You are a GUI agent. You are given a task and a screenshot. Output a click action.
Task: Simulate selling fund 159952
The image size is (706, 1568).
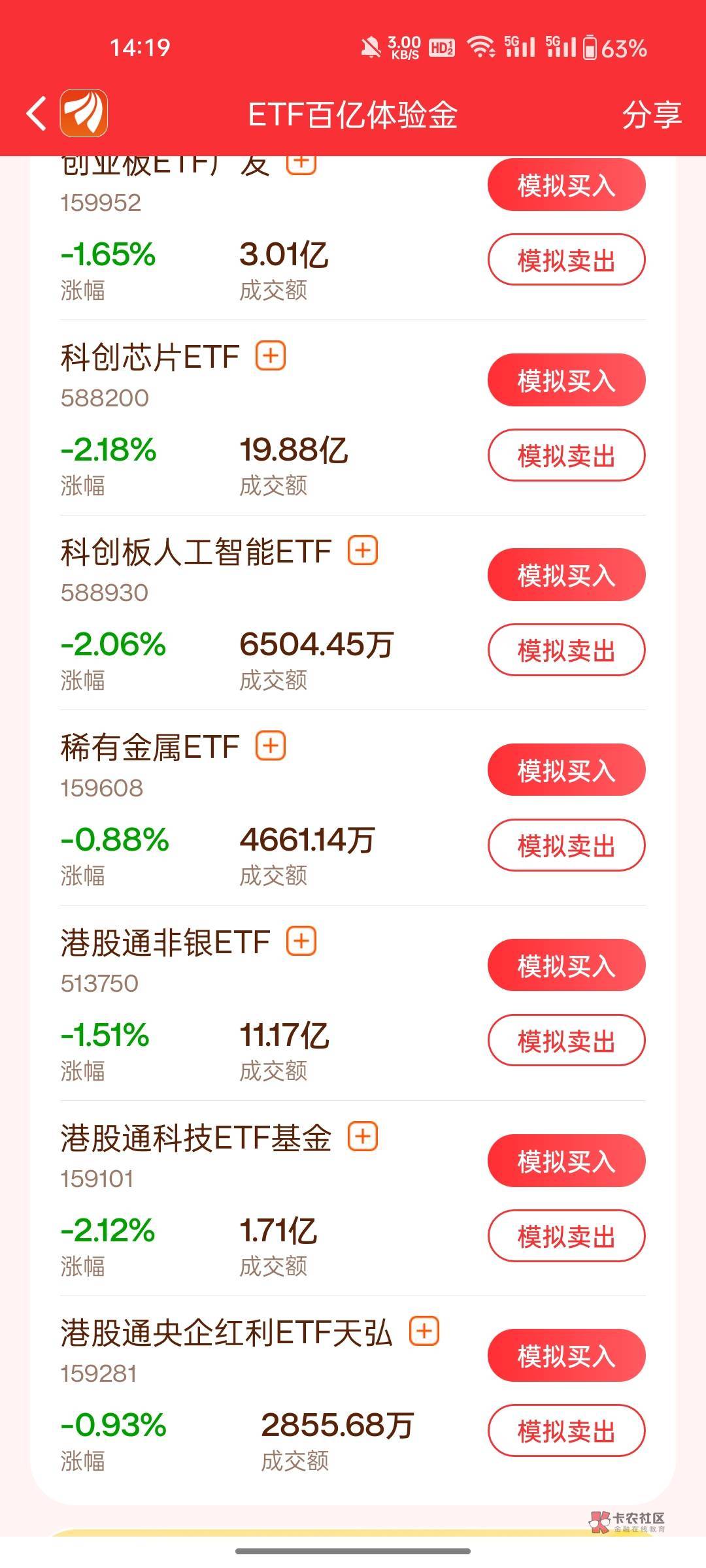click(x=566, y=260)
